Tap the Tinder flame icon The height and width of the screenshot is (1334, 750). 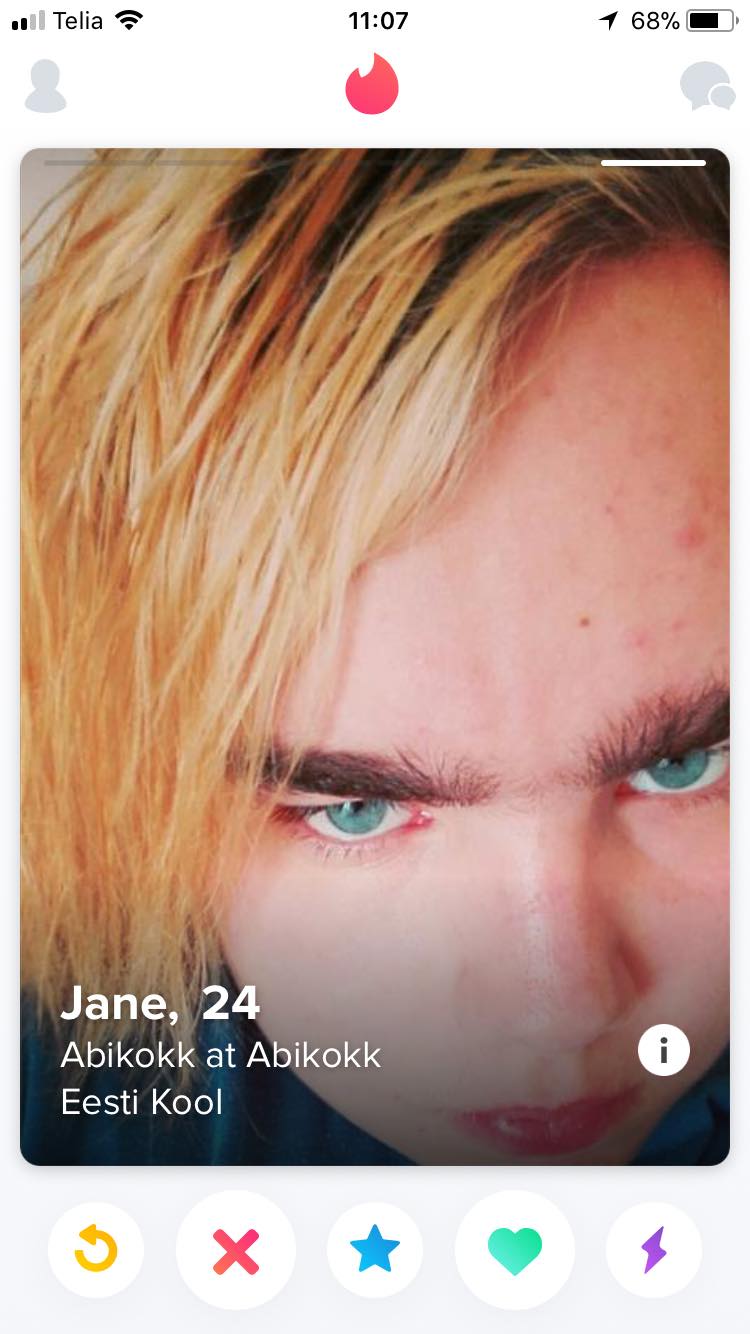coord(372,84)
